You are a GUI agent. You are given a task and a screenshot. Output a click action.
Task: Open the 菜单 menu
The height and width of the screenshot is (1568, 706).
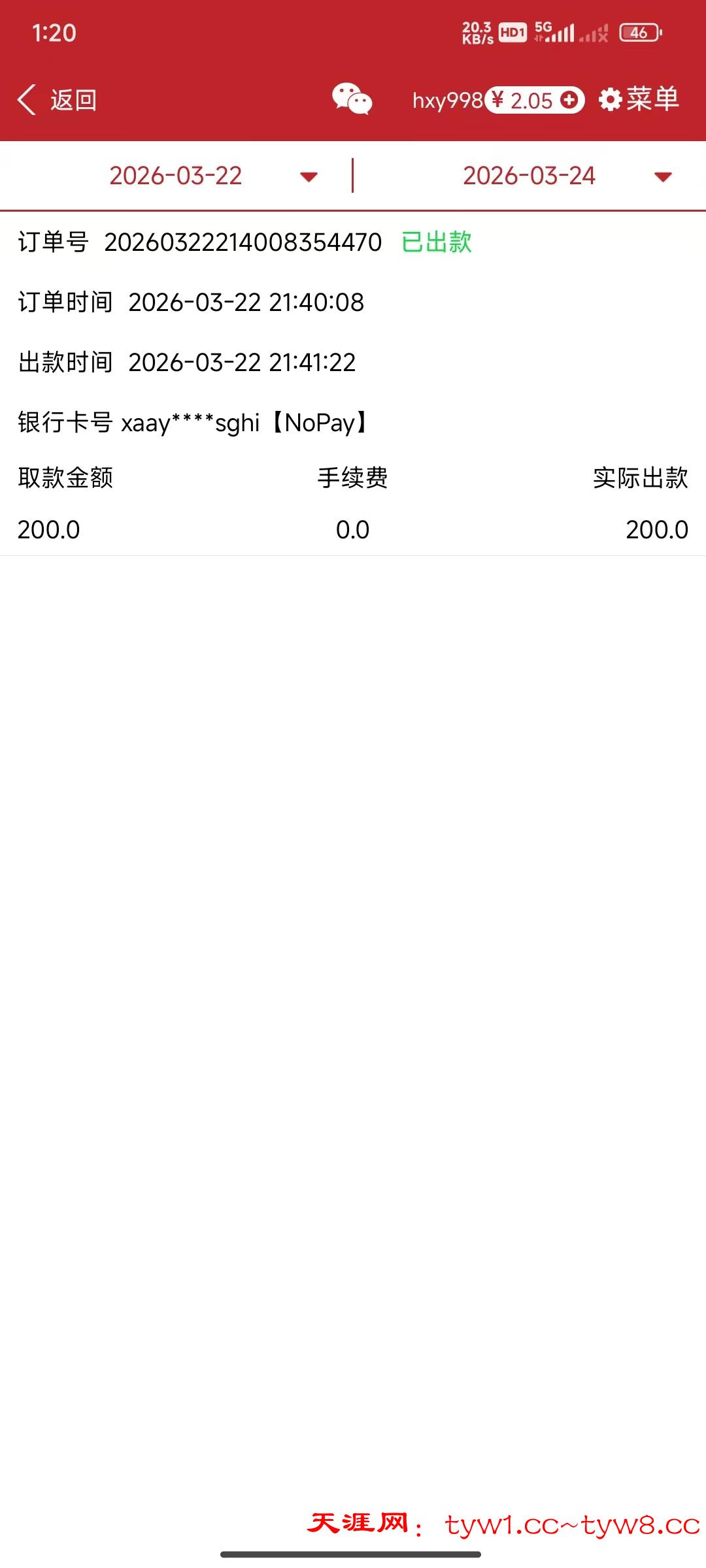(655, 99)
